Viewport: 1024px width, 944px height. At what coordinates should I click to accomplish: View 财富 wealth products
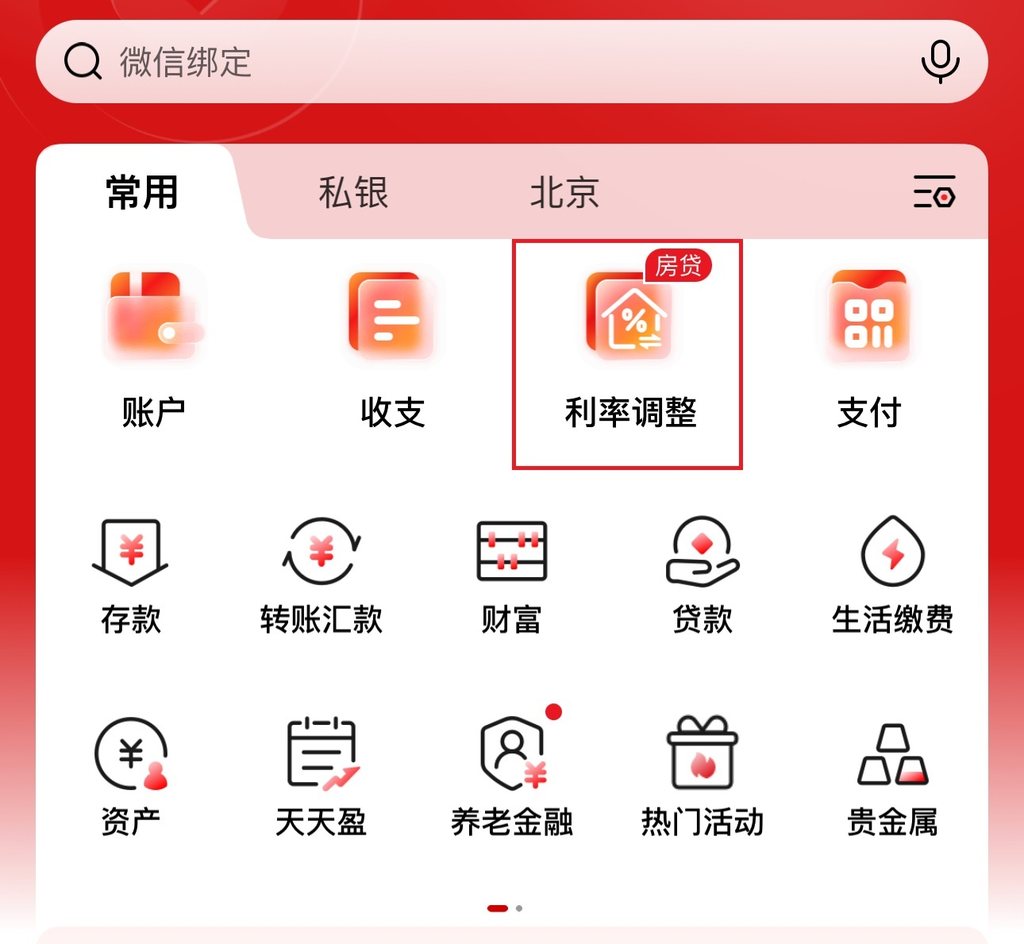point(511,575)
